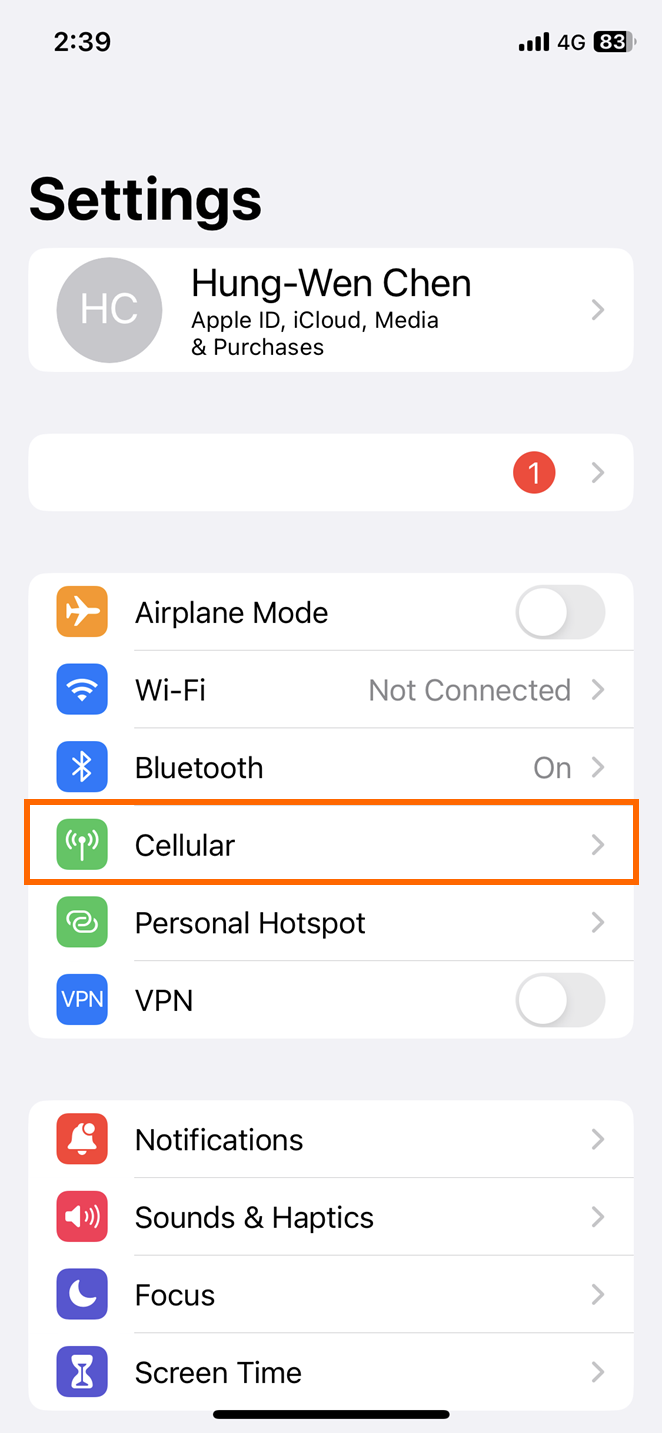View Screen Time settings
This screenshot has height=1433, width=662.
pyautogui.click(x=331, y=1372)
